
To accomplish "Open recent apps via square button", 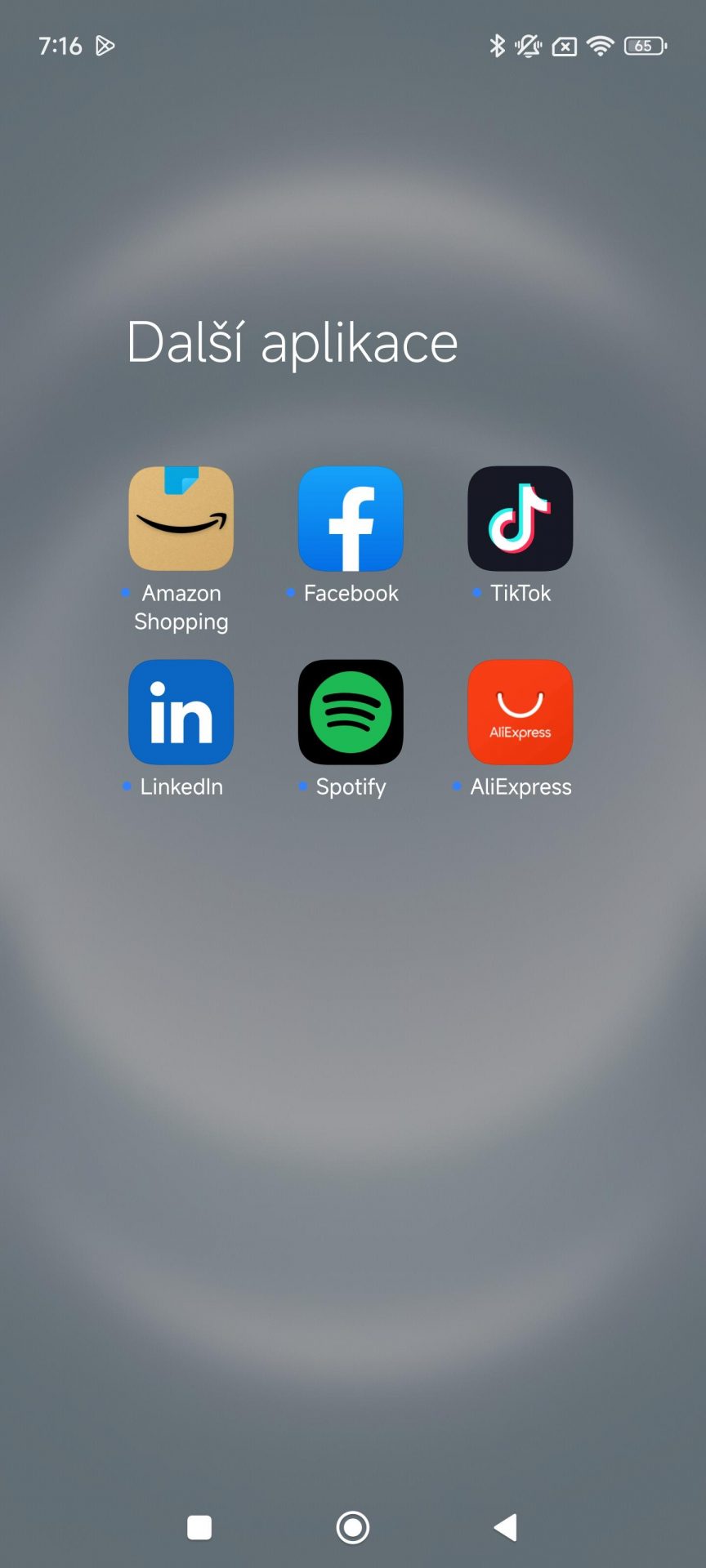I will pos(199,1527).
